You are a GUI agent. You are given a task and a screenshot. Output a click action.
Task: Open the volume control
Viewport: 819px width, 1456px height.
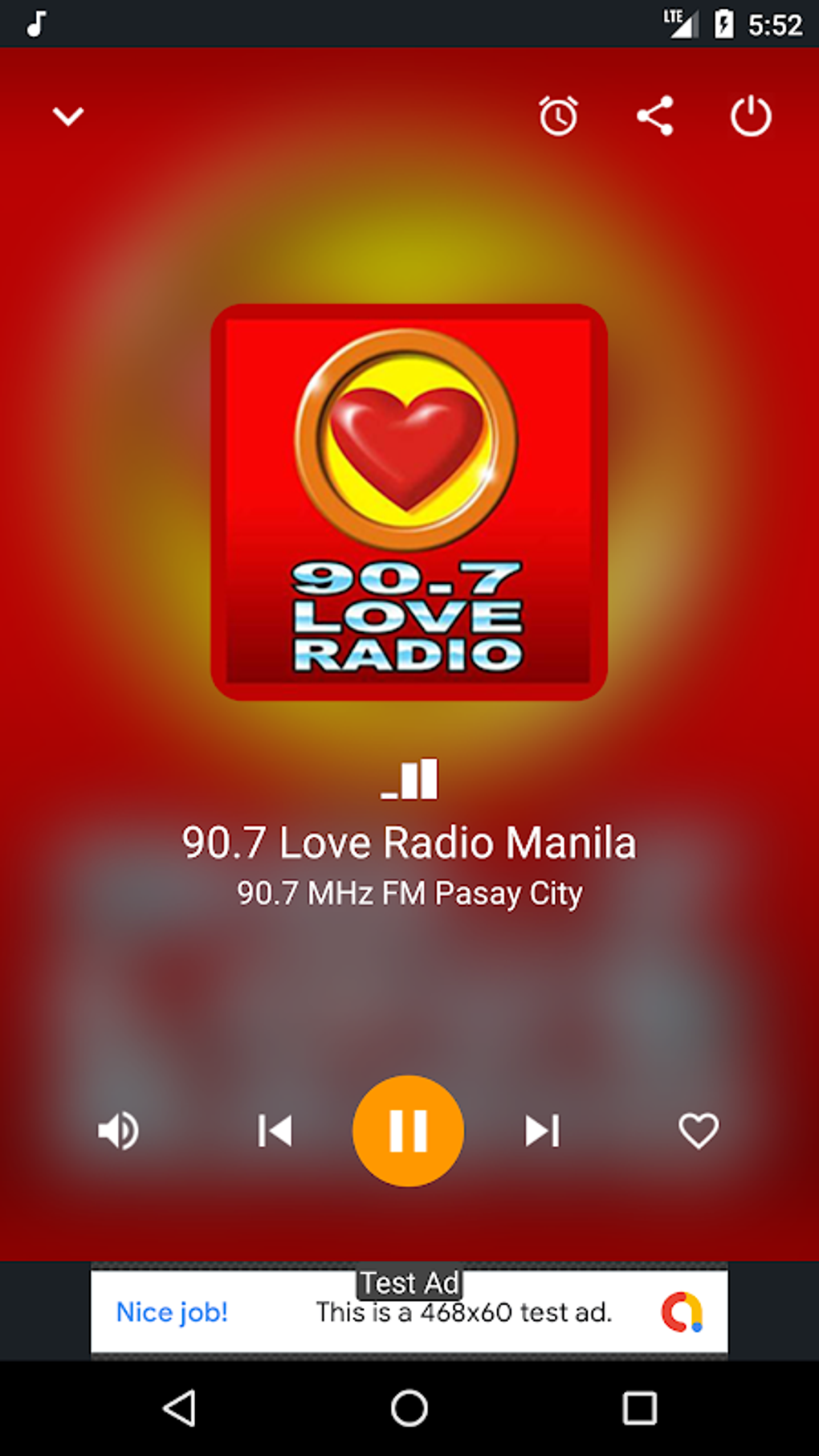point(119,1131)
